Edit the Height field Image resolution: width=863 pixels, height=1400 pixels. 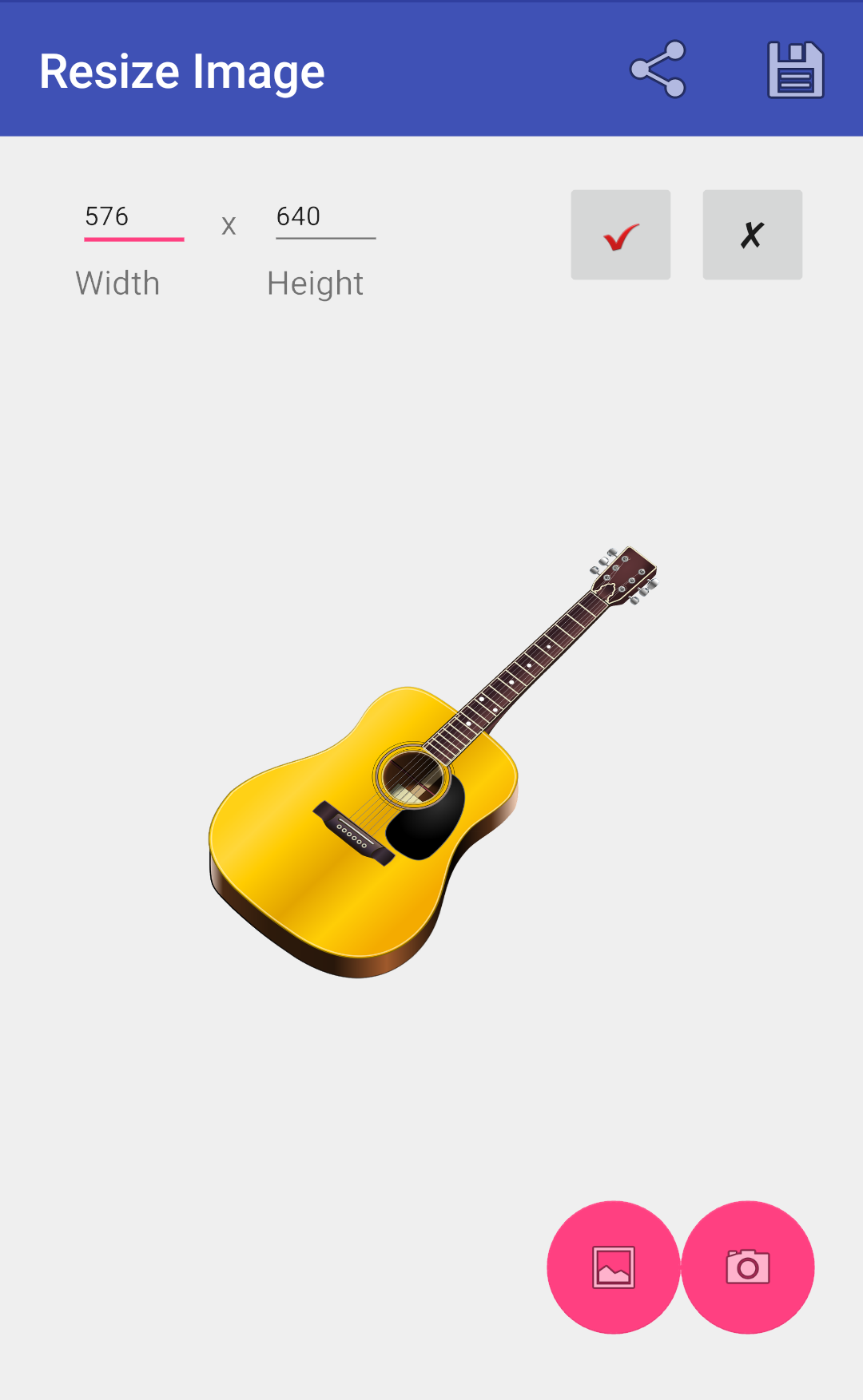point(325,217)
